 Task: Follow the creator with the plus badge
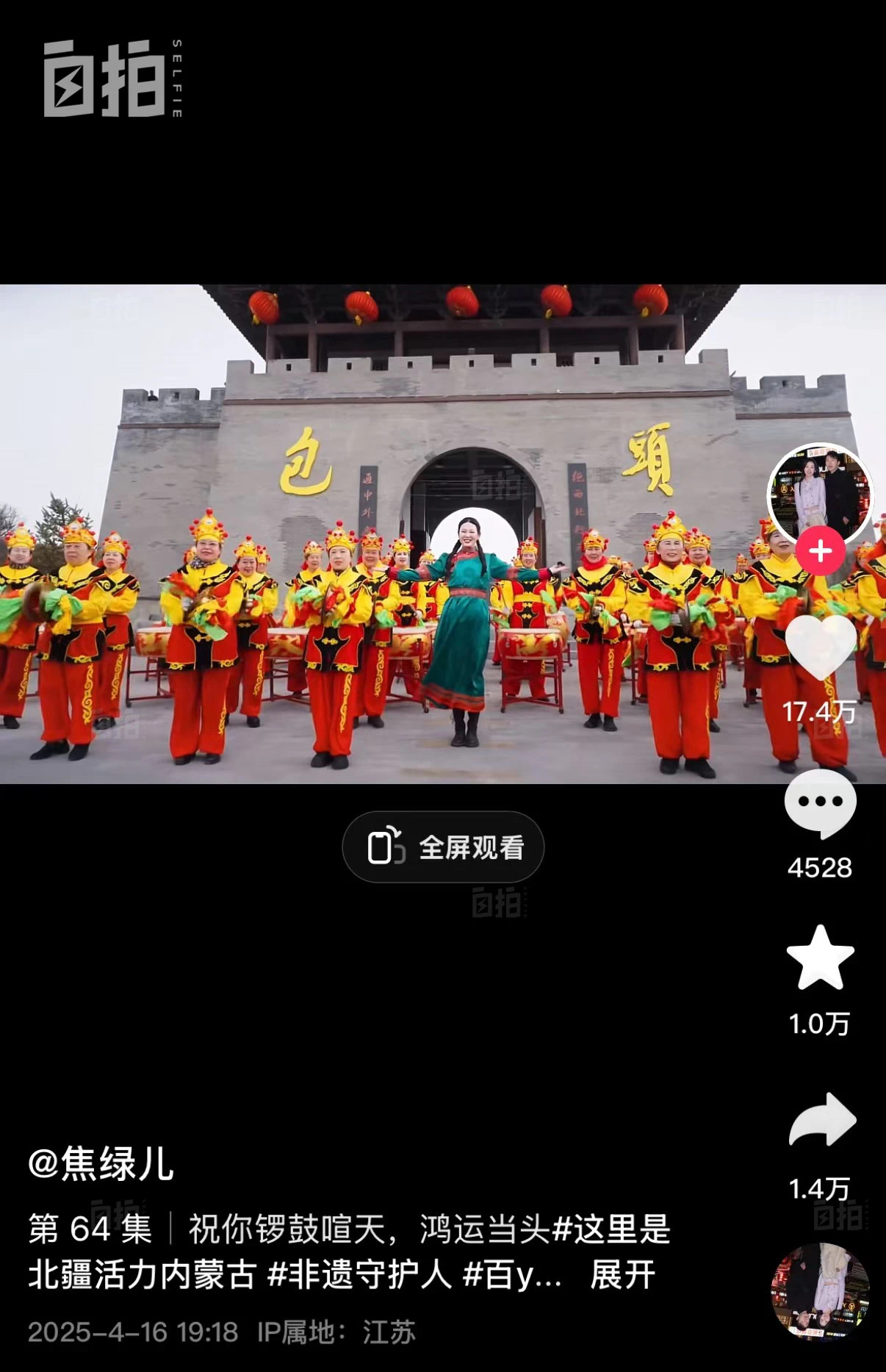coord(820,551)
